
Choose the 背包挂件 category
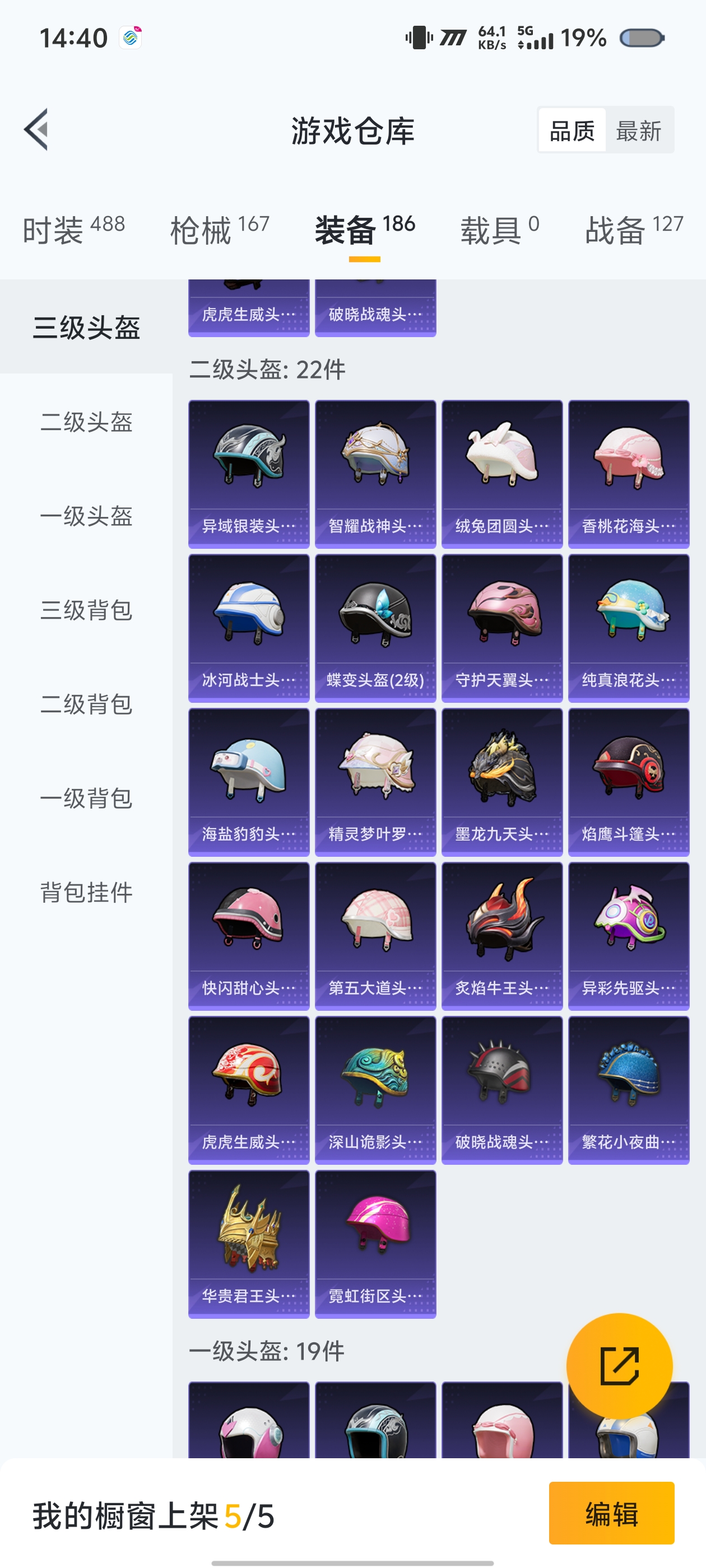86,892
